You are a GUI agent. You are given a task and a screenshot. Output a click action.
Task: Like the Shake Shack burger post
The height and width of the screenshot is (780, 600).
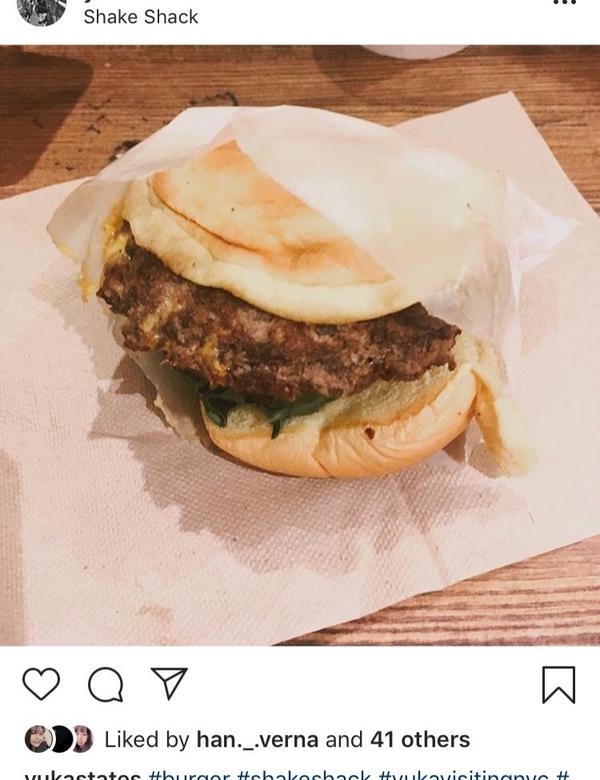pos(41,685)
